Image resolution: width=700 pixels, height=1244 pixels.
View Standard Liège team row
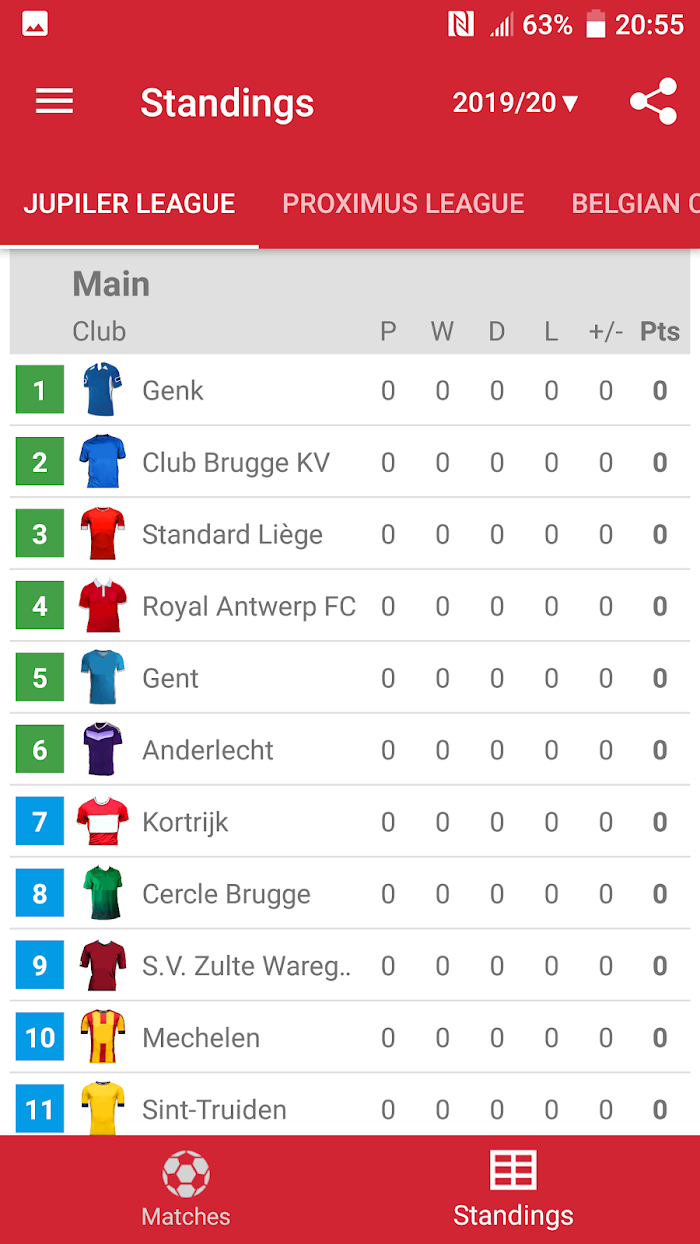[350, 534]
